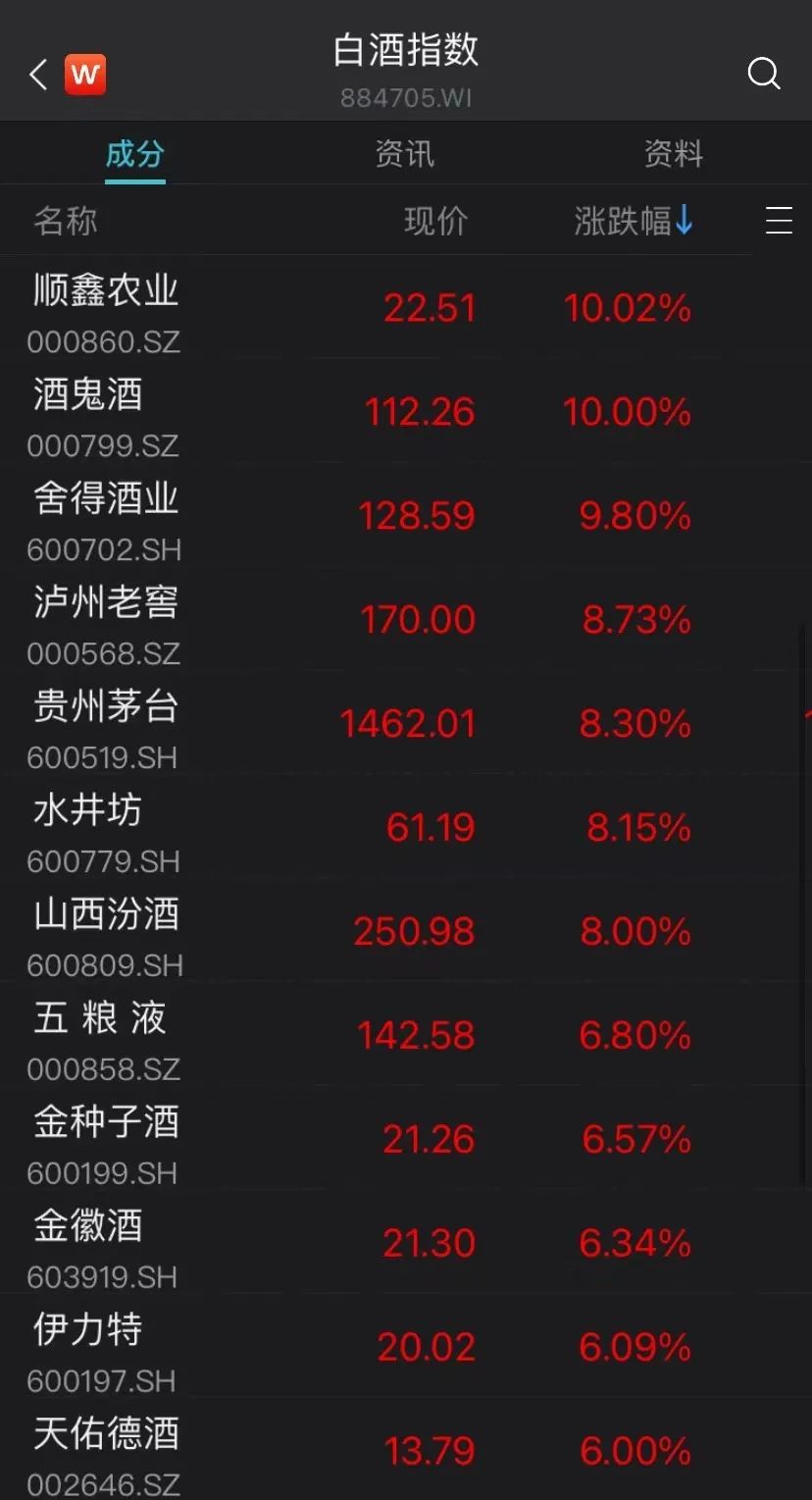Open the column settings list icon
The height and width of the screenshot is (1500, 812).
[779, 222]
